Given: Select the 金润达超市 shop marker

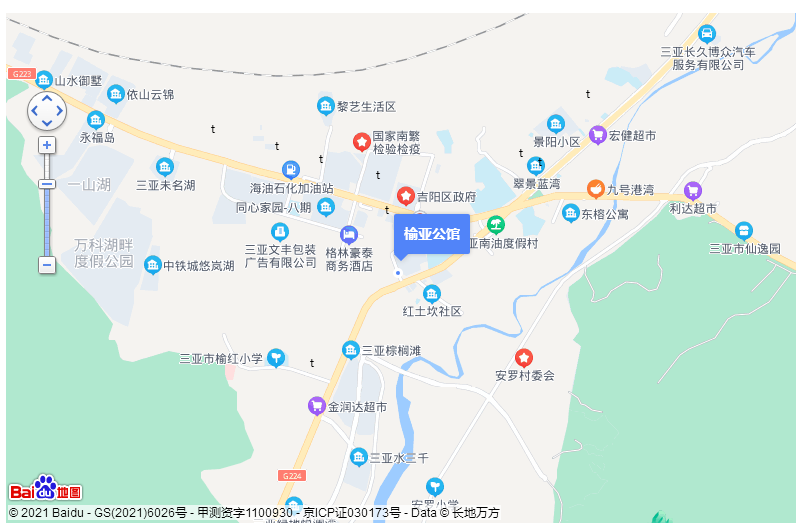Looking at the screenshot, I should [316, 406].
